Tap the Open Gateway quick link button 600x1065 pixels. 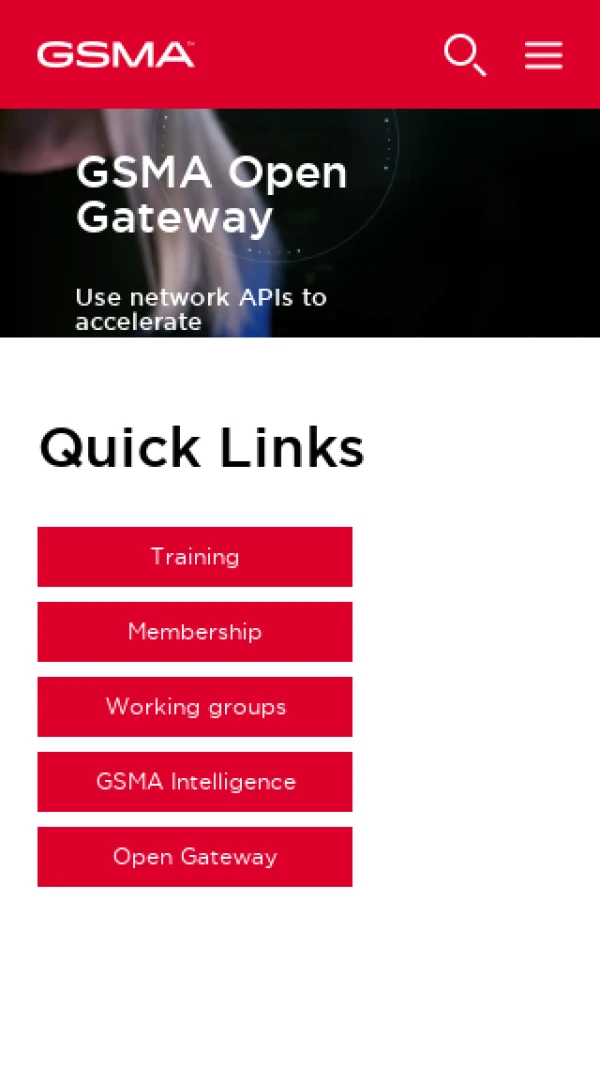[x=195, y=857]
